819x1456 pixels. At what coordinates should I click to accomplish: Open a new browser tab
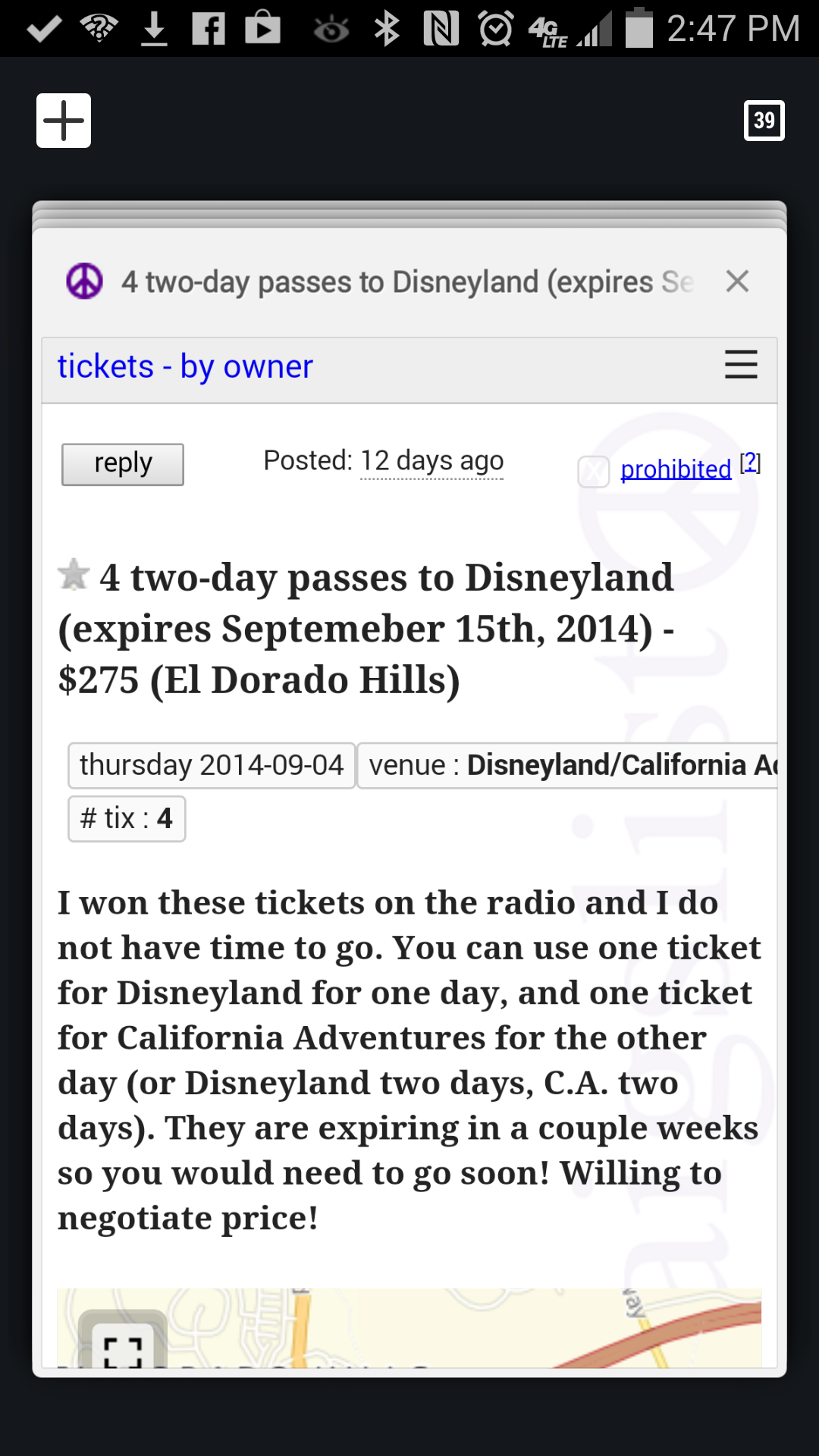(64, 121)
